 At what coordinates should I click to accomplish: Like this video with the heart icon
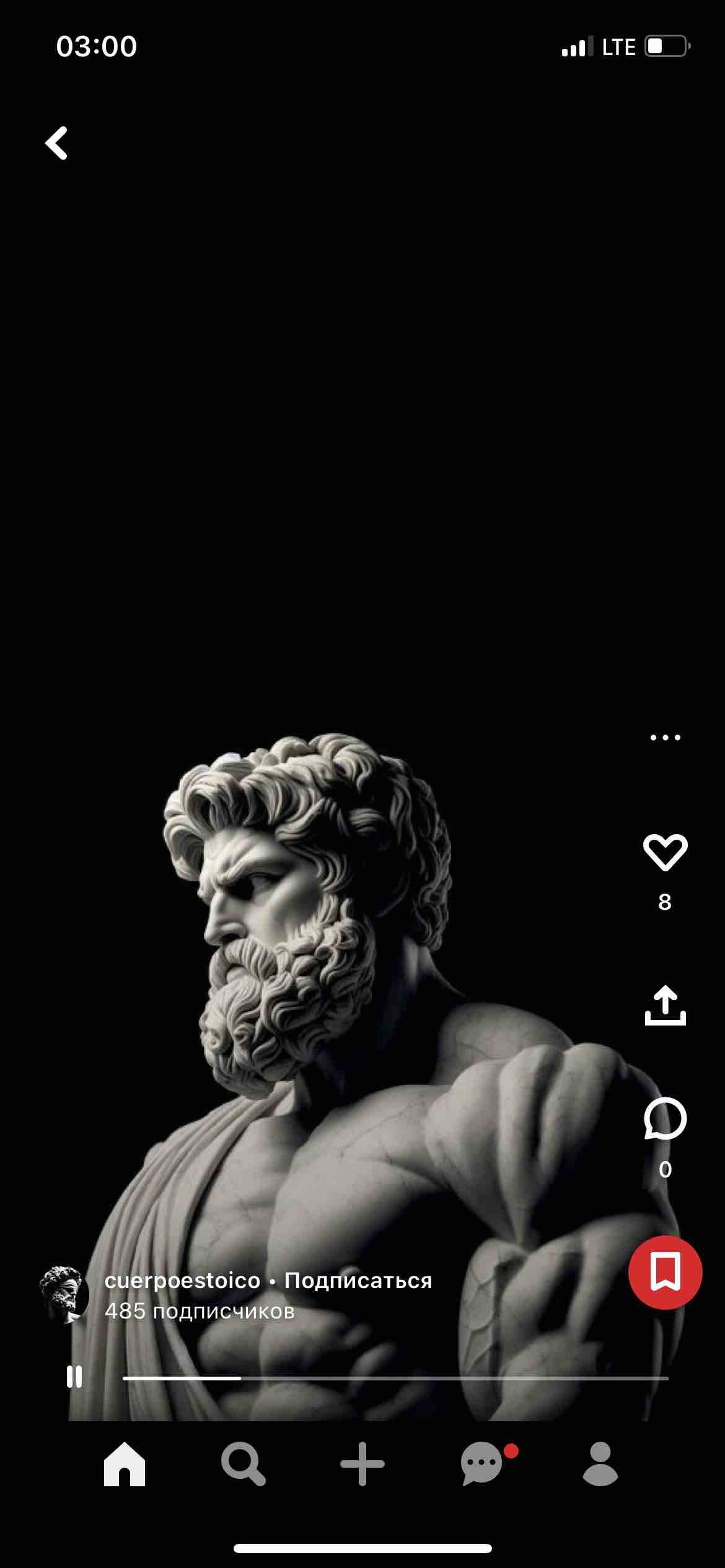665,853
